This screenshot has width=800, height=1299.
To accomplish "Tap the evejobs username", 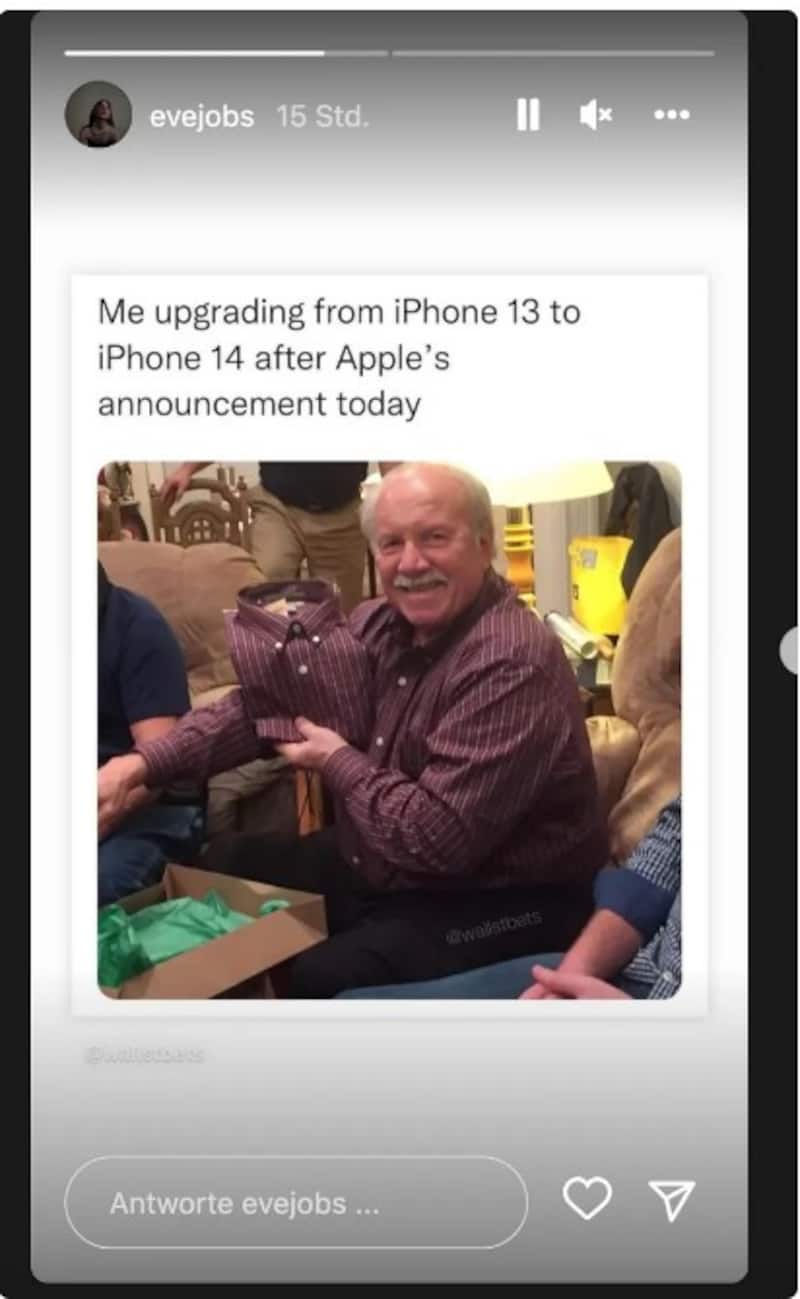I will click(x=201, y=117).
